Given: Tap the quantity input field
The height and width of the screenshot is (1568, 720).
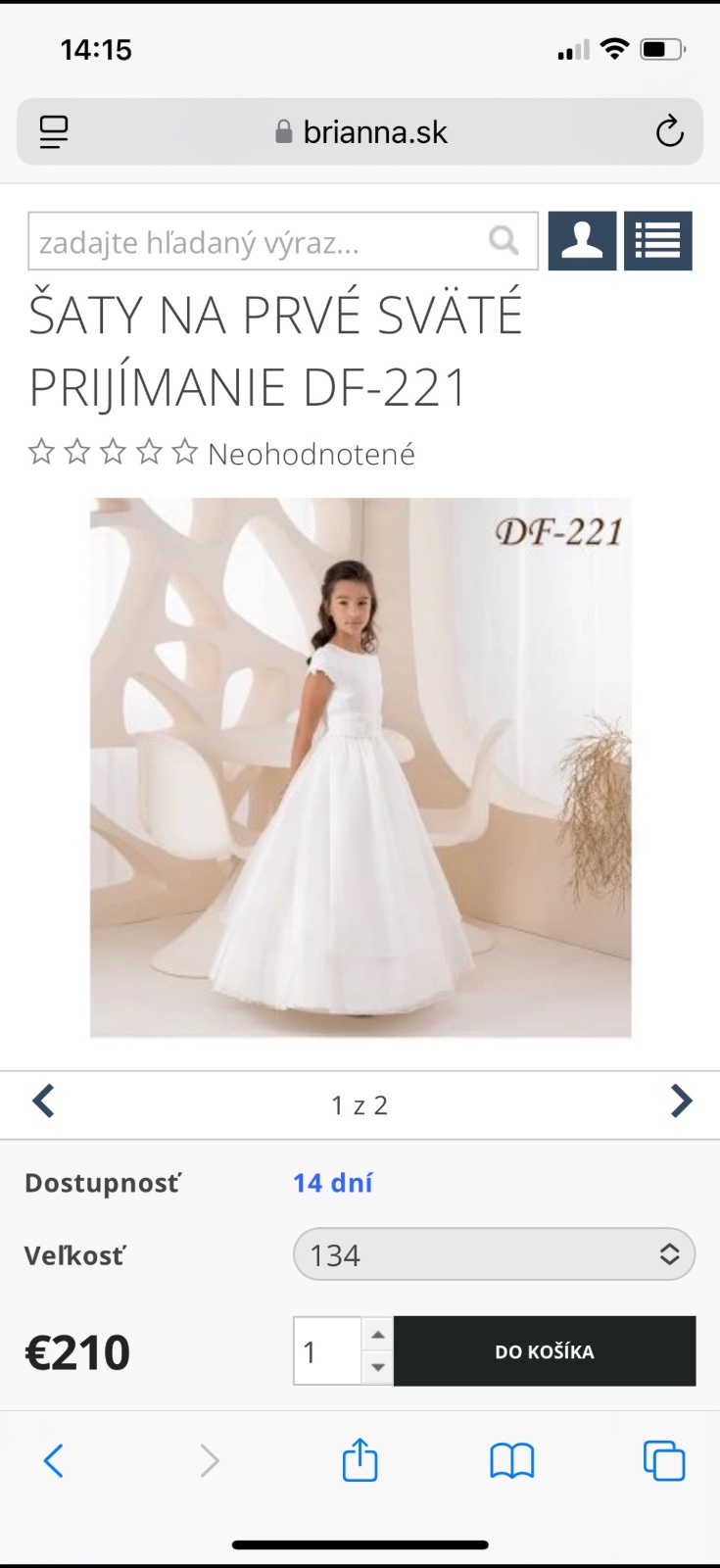Looking at the screenshot, I should coord(327,1351).
